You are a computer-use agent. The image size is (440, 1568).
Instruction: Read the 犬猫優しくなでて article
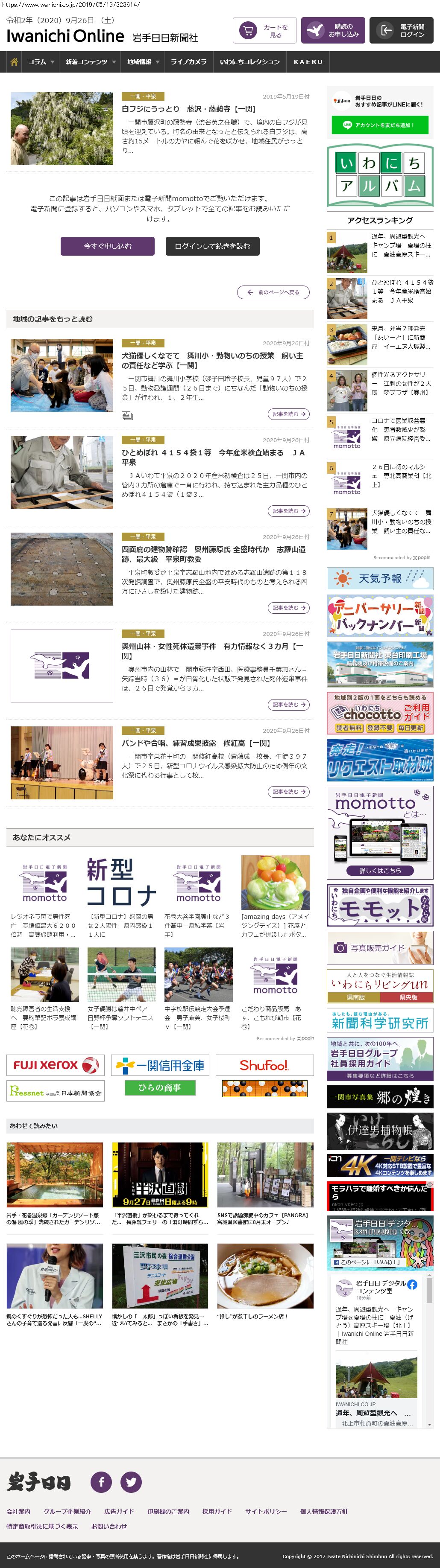pos(212,360)
